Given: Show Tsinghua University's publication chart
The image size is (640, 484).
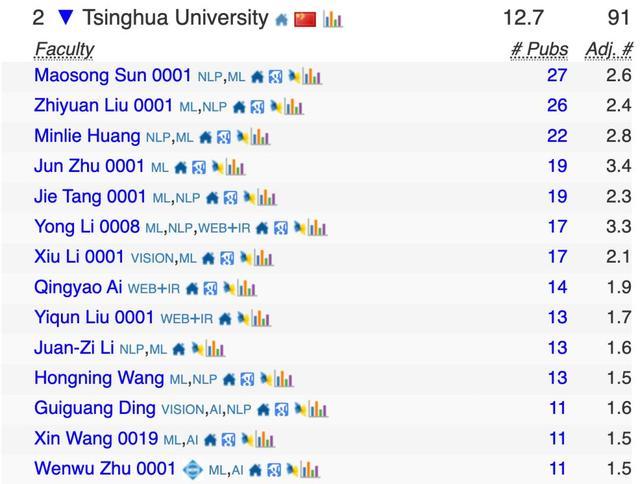Looking at the screenshot, I should coord(332,19).
